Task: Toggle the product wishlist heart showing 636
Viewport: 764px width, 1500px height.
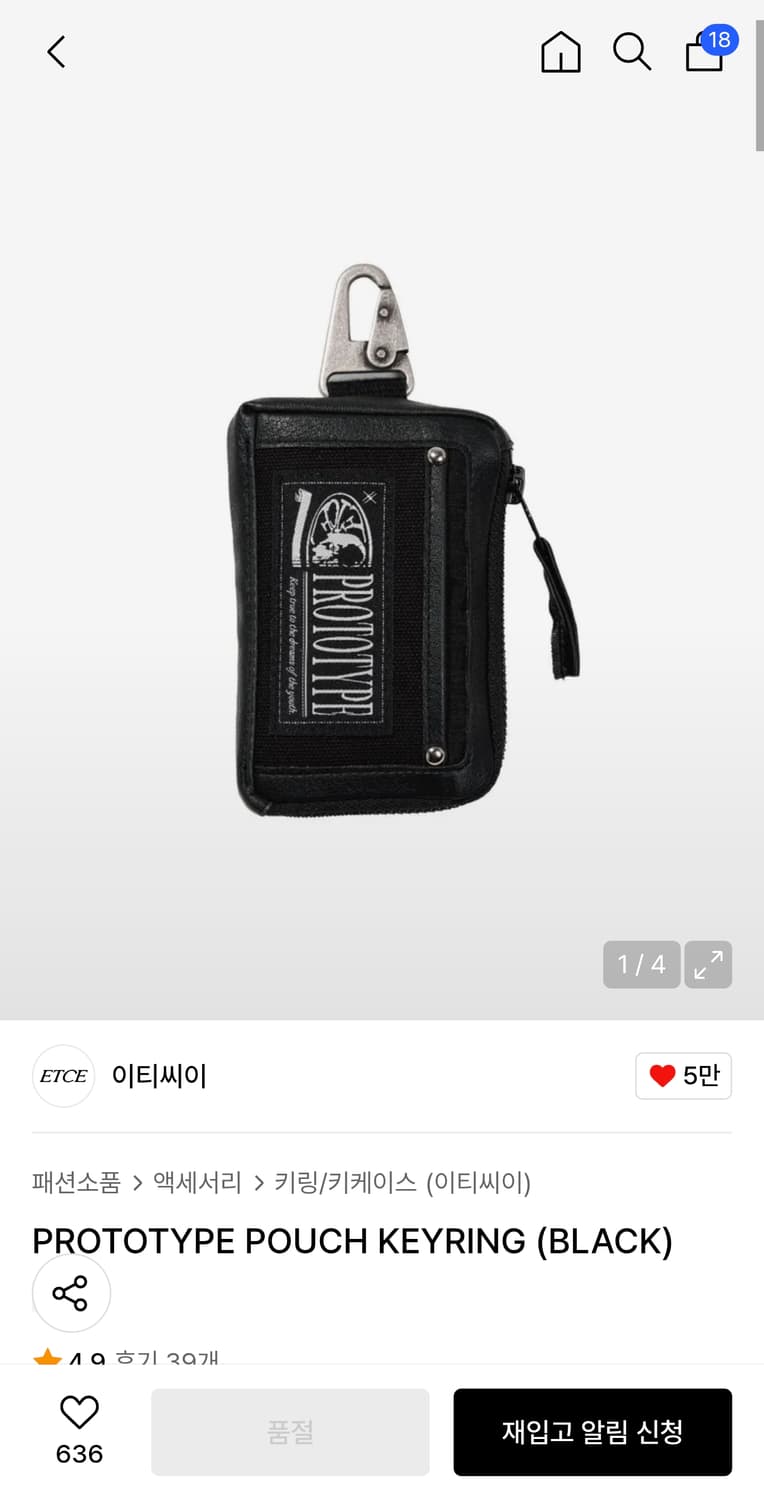Action: pos(78,1430)
